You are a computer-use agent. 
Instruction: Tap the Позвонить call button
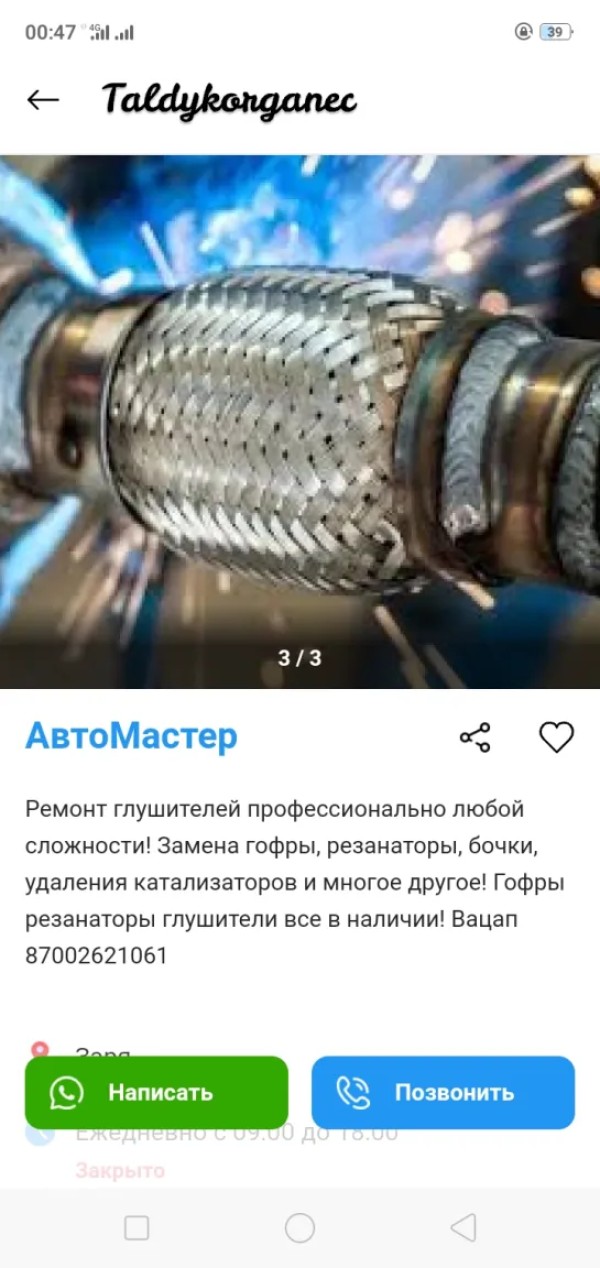pos(443,1093)
